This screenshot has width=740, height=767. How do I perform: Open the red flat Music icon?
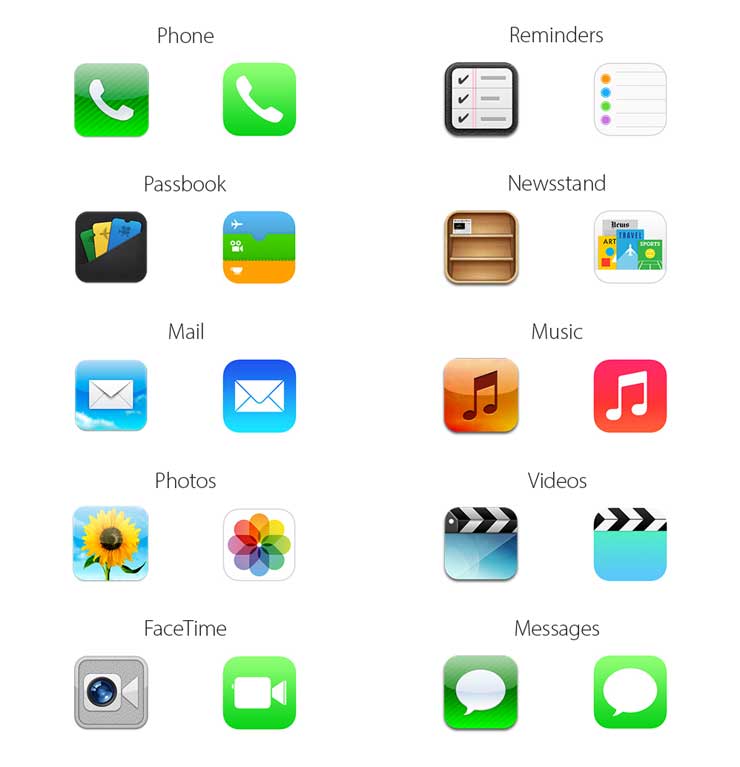pos(629,395)
